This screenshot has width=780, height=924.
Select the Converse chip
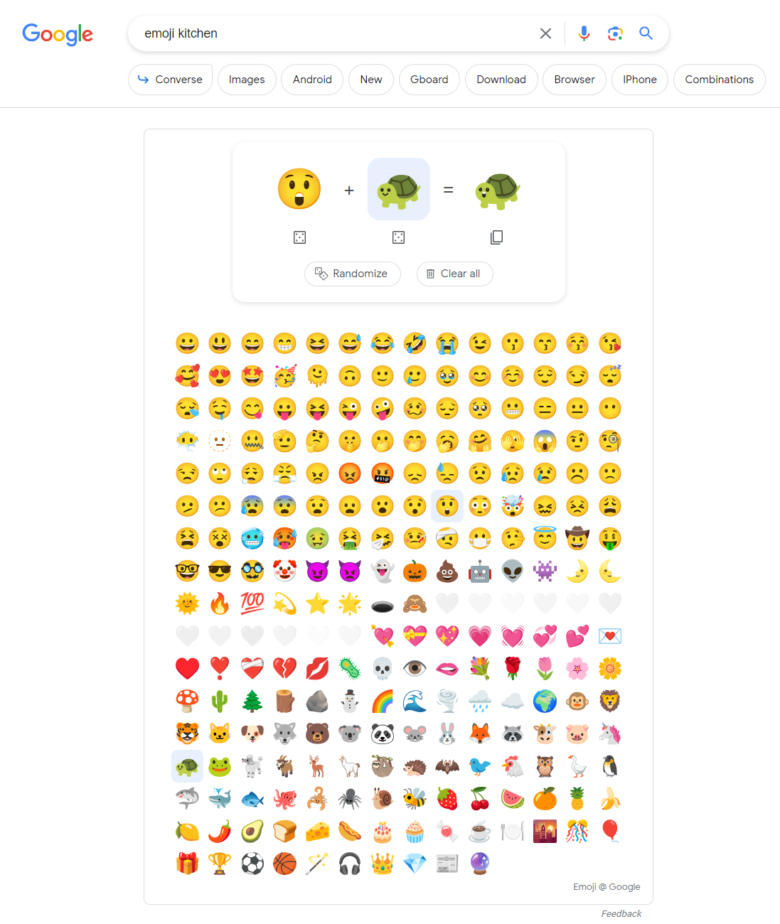[170, 80]
